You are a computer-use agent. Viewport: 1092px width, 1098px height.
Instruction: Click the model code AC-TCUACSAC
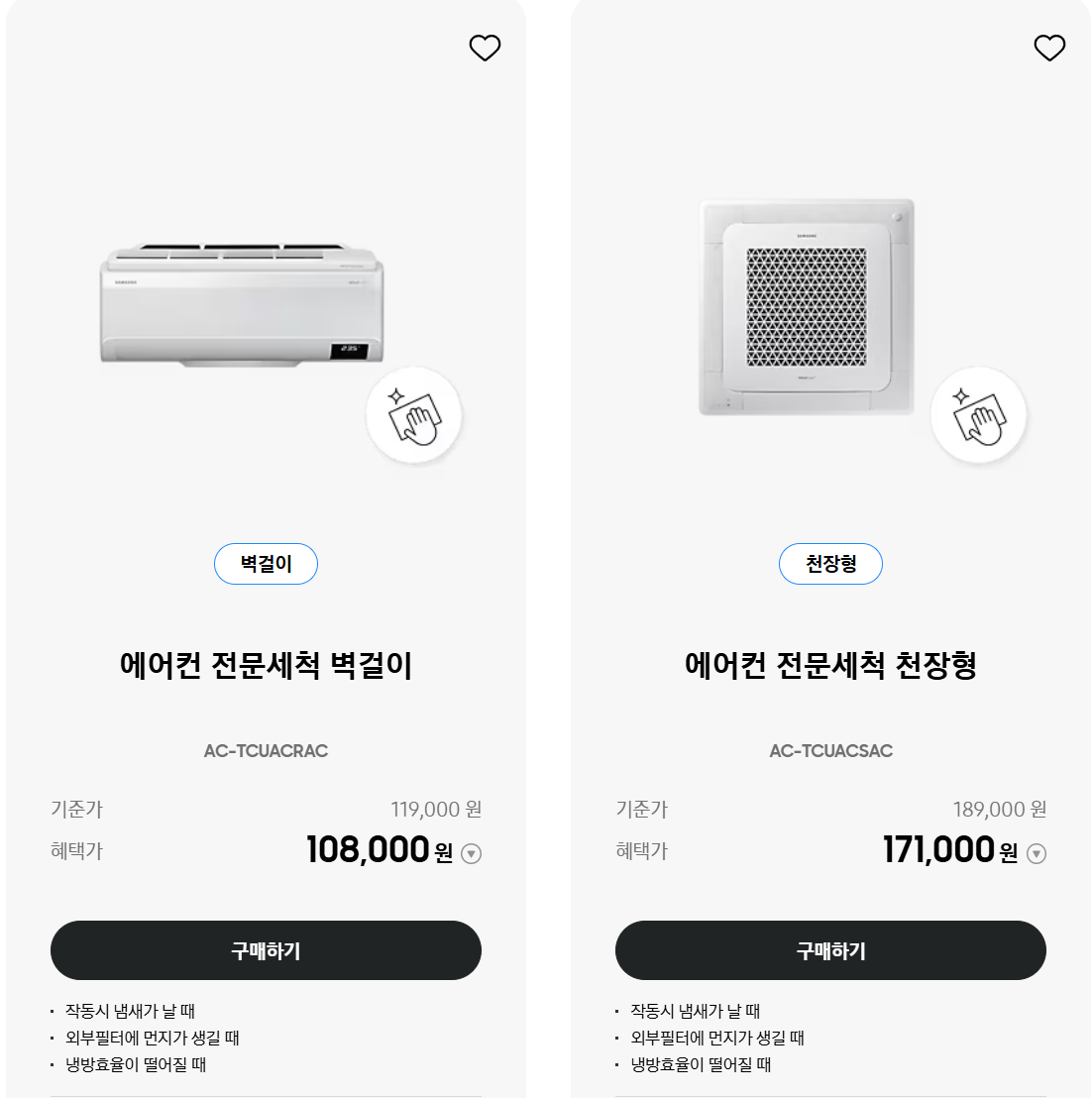[830, 751]
